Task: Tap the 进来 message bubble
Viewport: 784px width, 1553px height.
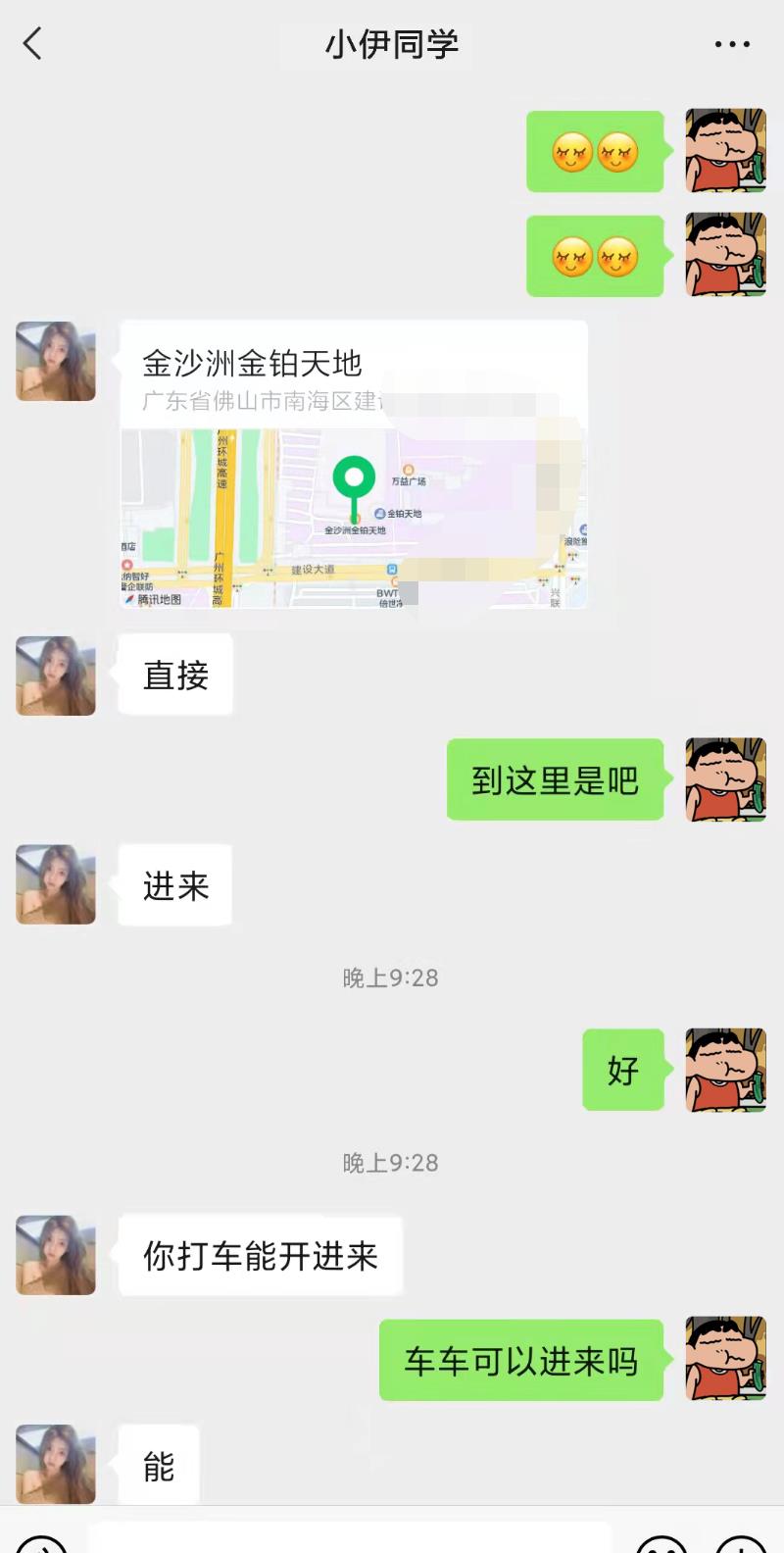Action: tap(174, 884)
